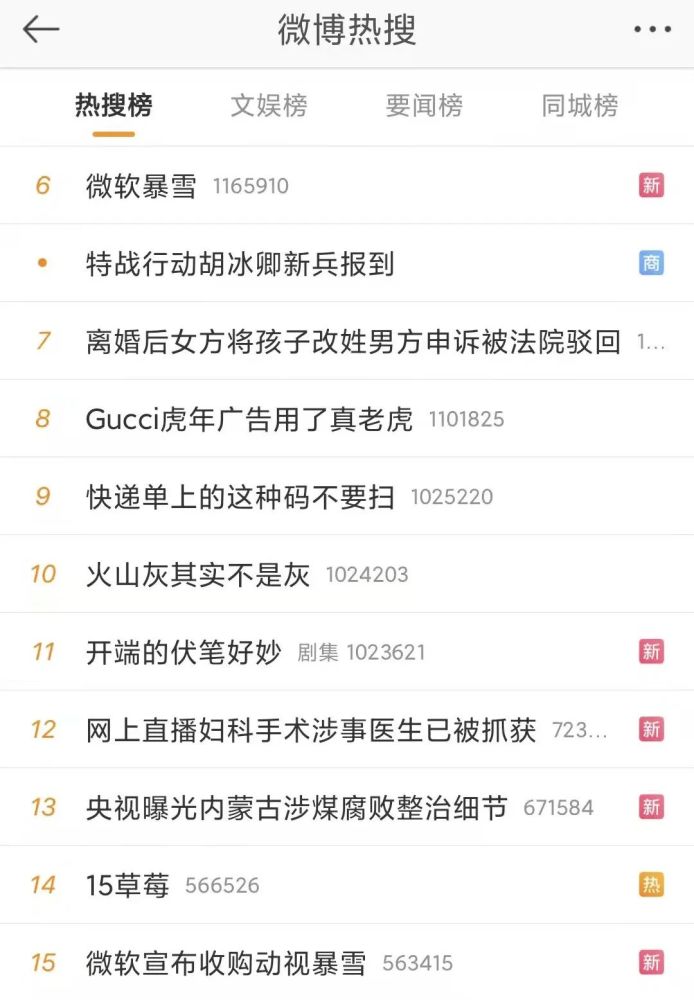Open topic 网上直播妇科手术涉事医生已被抓获
Screen dimensions: 694x1000
311,730
